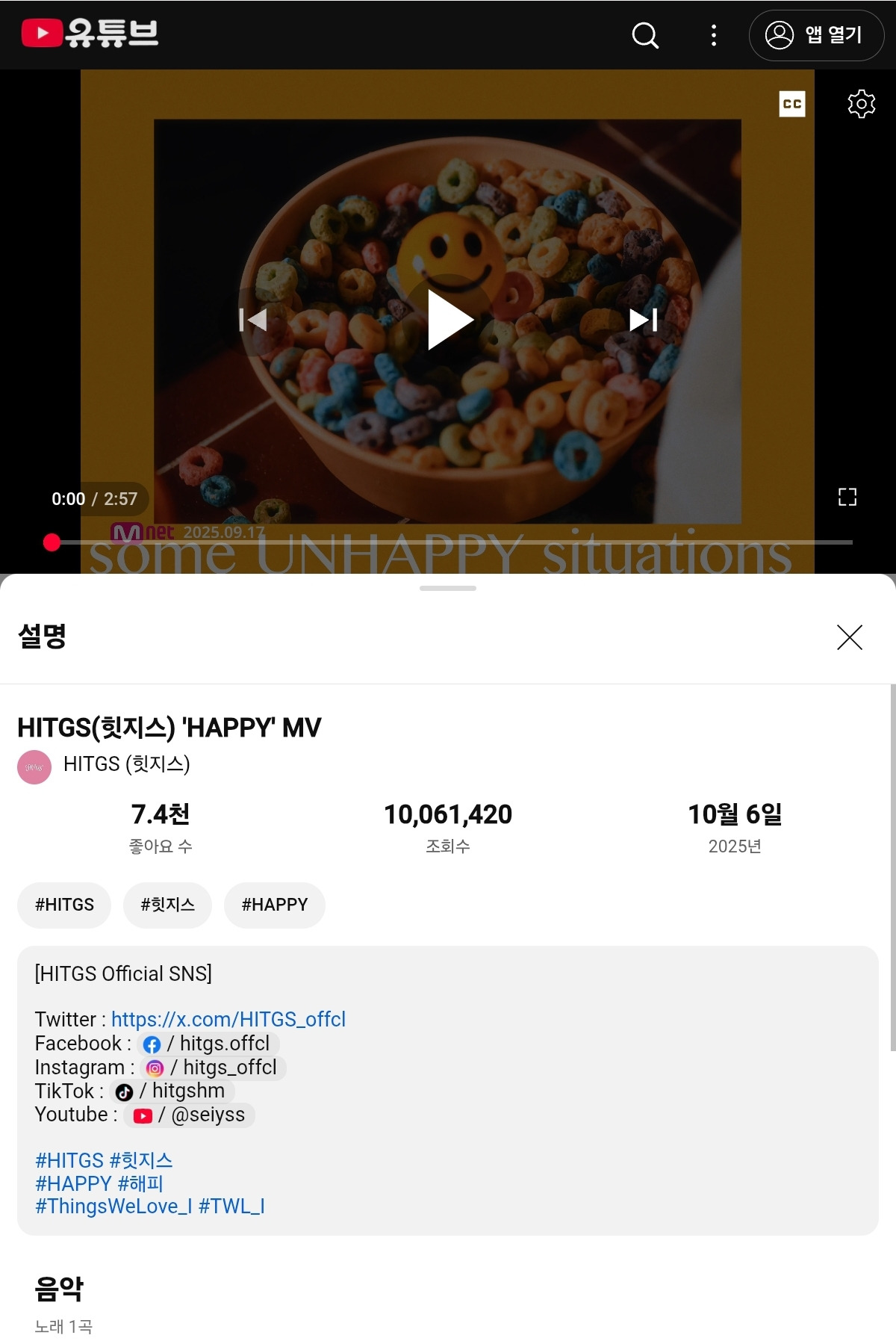This screenshot has height=1341, width=896.
Task: Open the three-dot overflow menu
Action: [714, 35]
